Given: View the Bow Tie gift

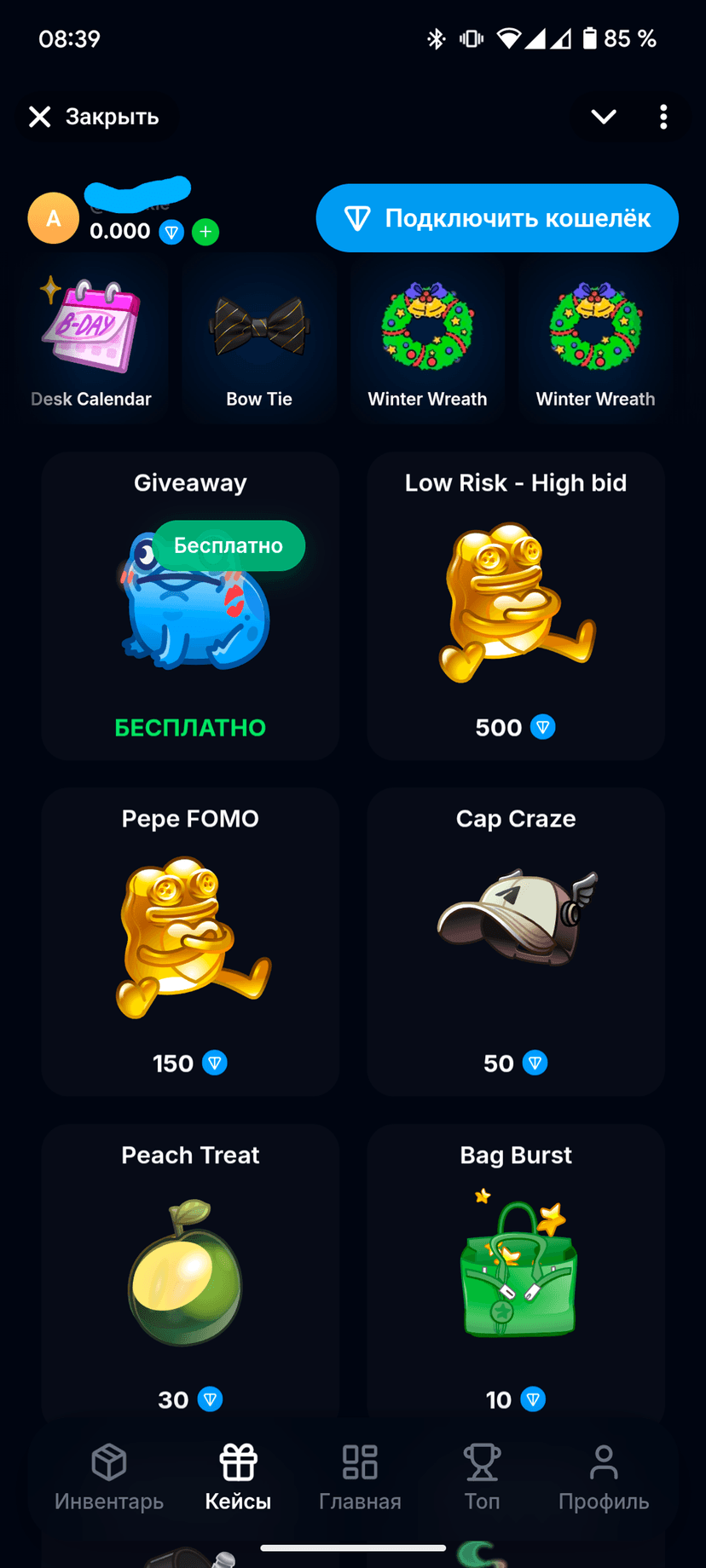Looking at the screenshot, I should click(259, 341).
